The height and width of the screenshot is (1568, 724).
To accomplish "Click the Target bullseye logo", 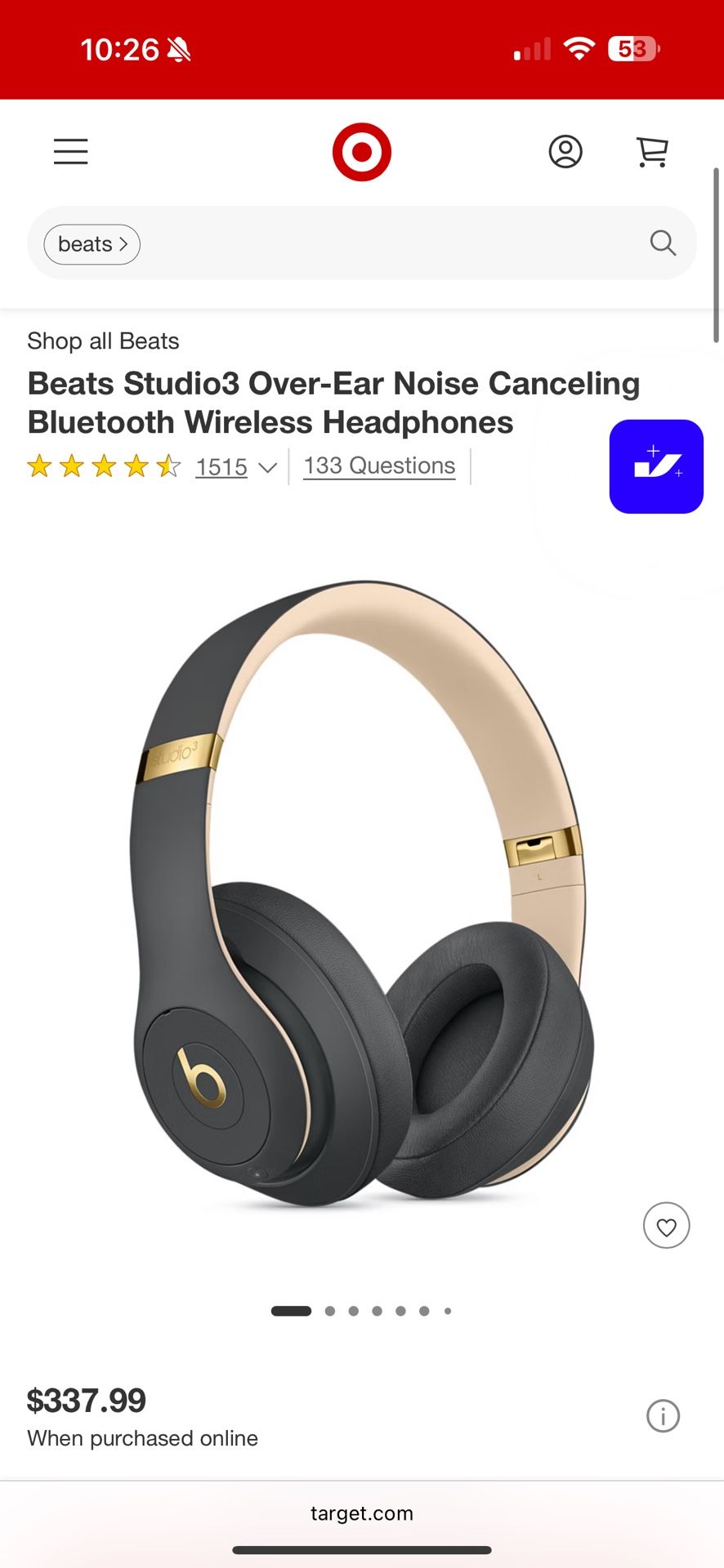I will 362,151.
